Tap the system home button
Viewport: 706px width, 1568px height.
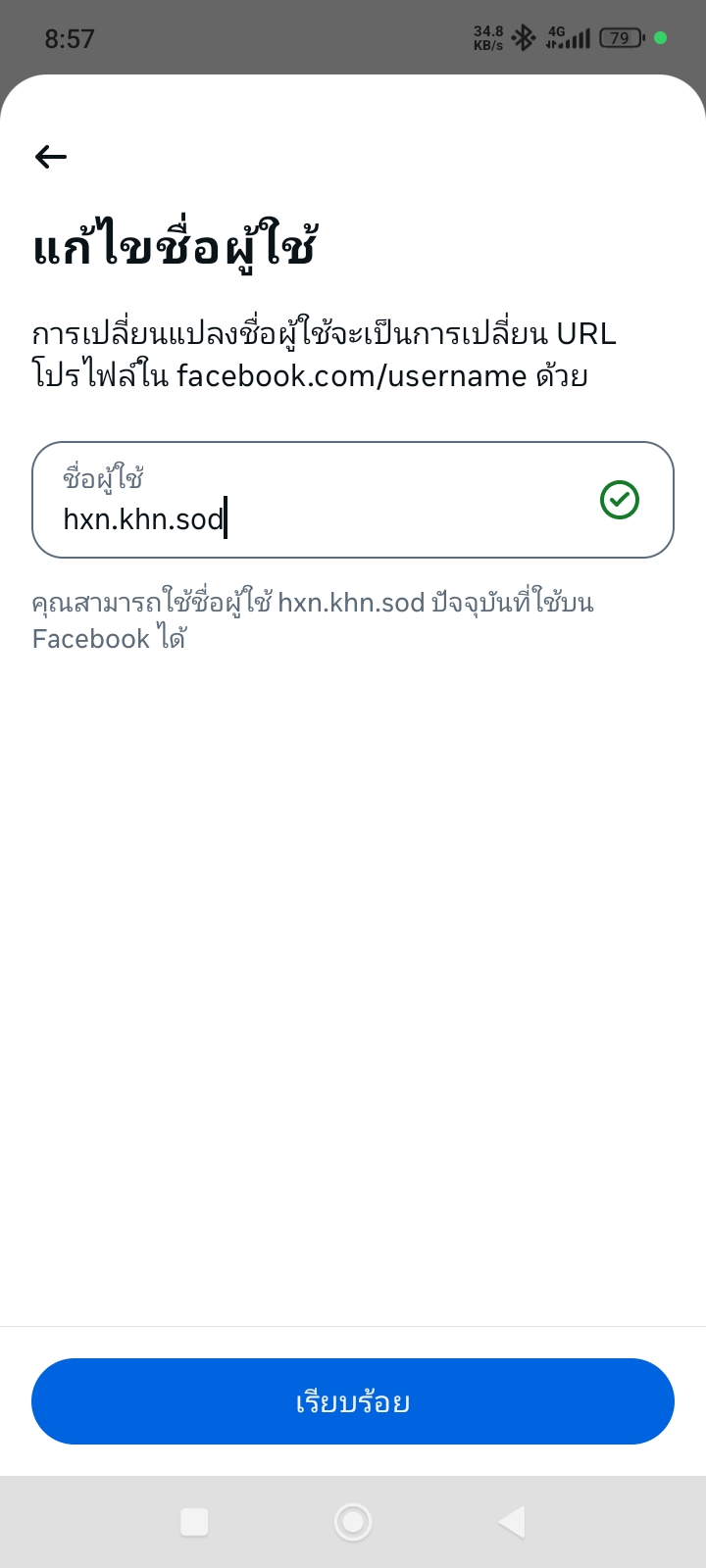pos(353,1522)
